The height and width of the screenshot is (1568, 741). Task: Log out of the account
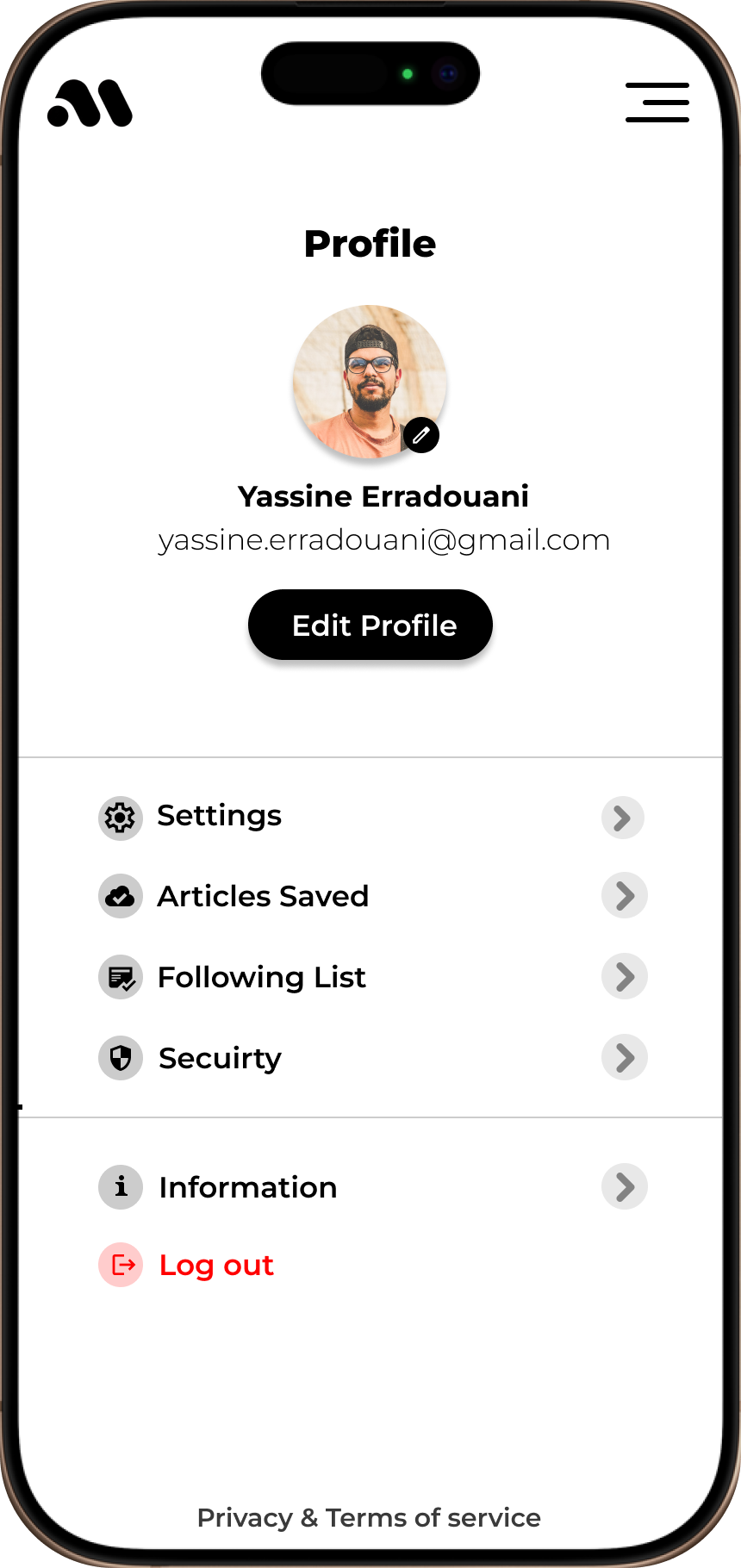(x=215, y=1265)
